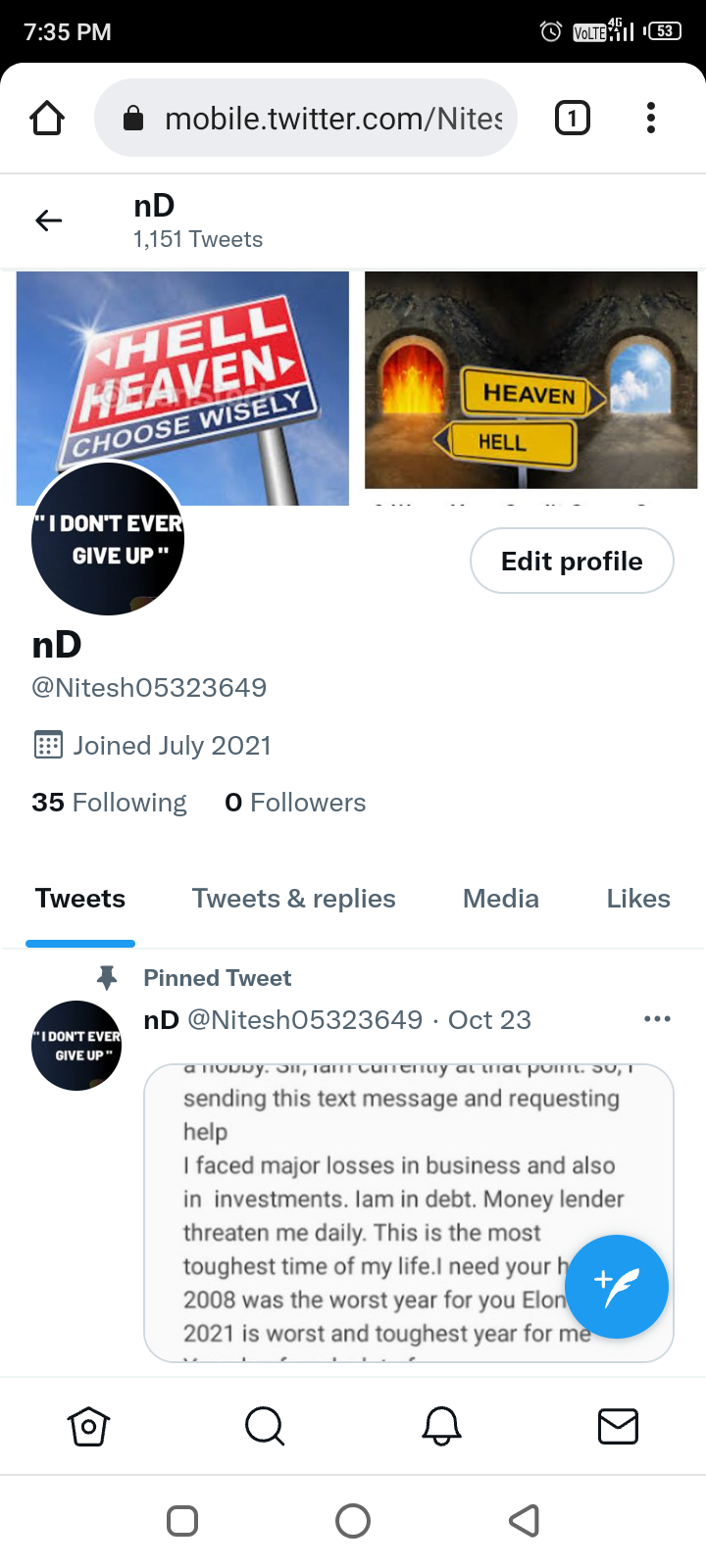Image resolution: width=706 pixels, height=1568 pixels.
Task: Go back using the profile header arrow
Action: click(x=49, y=220)
